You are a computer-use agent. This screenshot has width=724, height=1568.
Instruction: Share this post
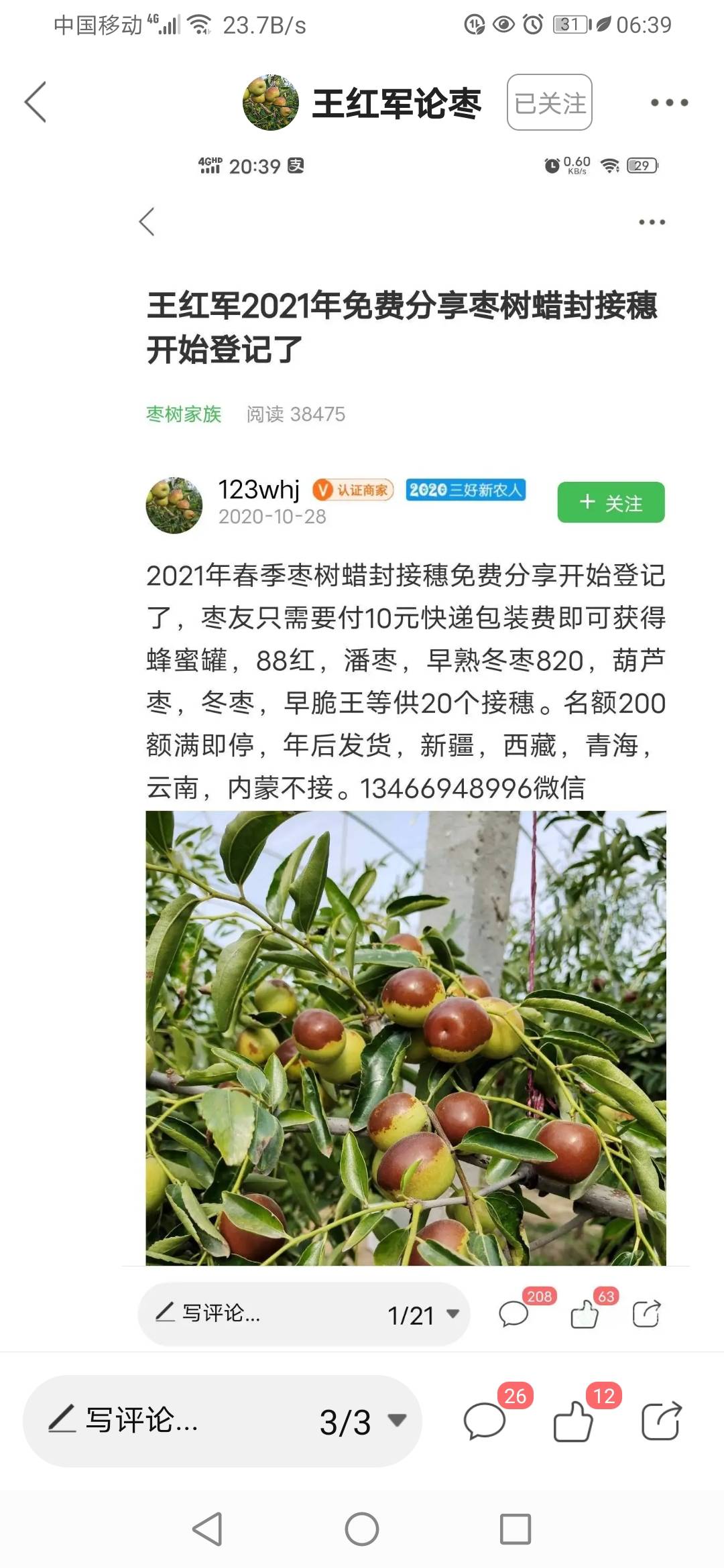[x=661, y=1420]
